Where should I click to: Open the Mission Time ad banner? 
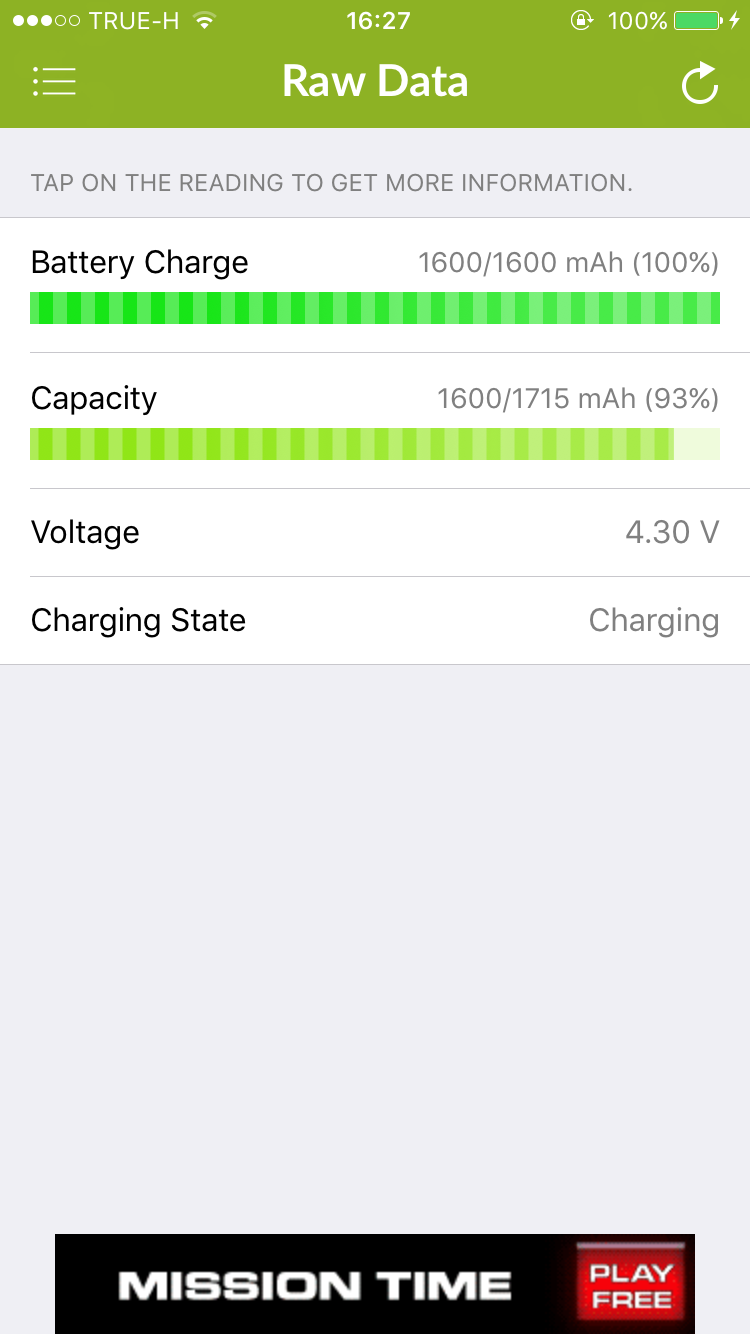[375, 1283]
